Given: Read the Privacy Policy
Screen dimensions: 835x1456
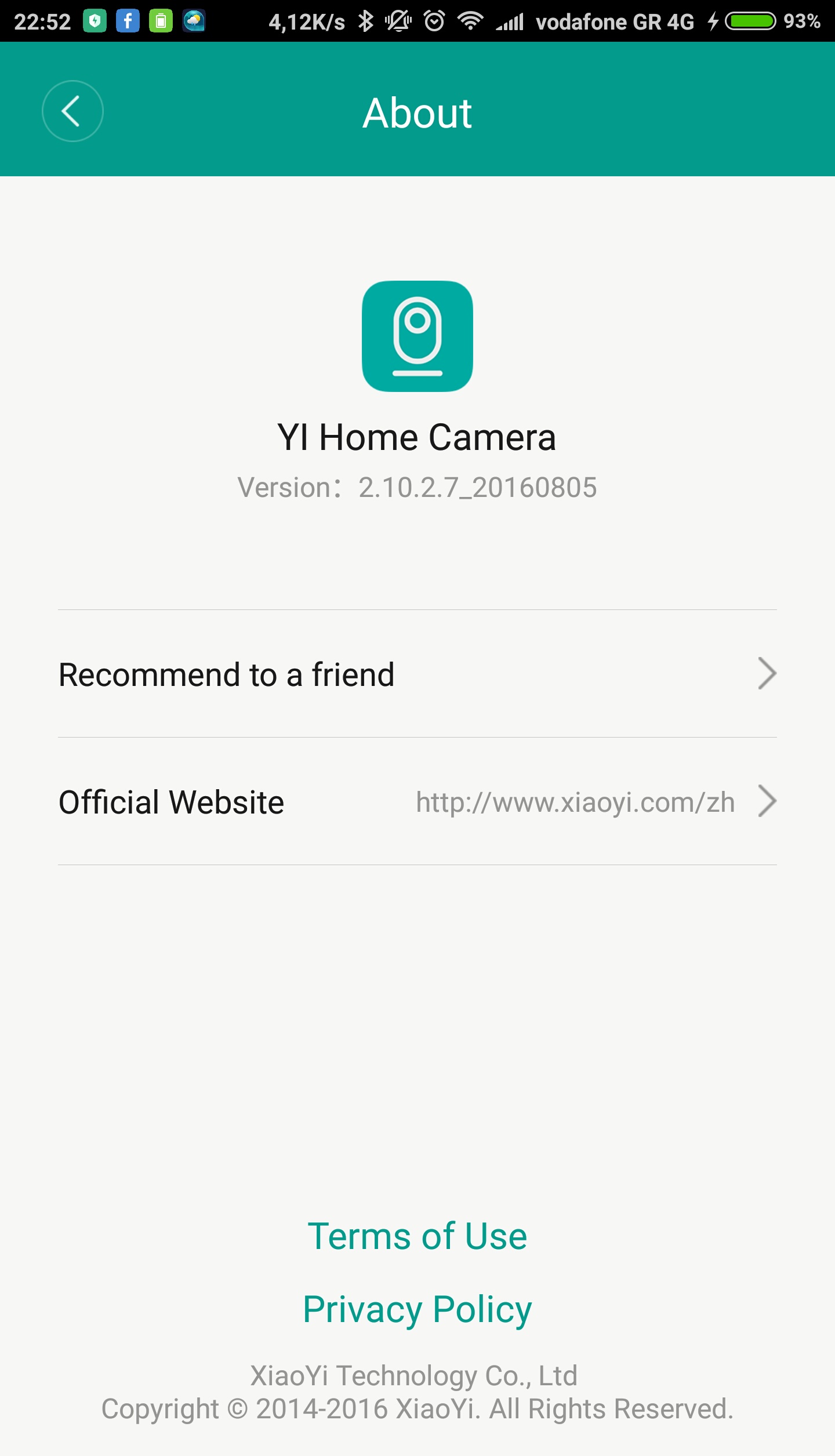Looking at the screenshot, I should [417, 1309].
